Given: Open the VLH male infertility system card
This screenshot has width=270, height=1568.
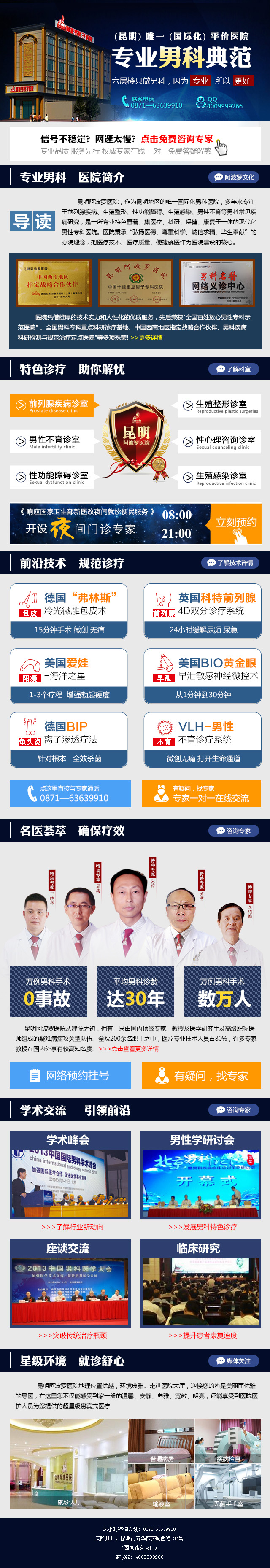Looking at the screenshot, I should click(202, 739).
